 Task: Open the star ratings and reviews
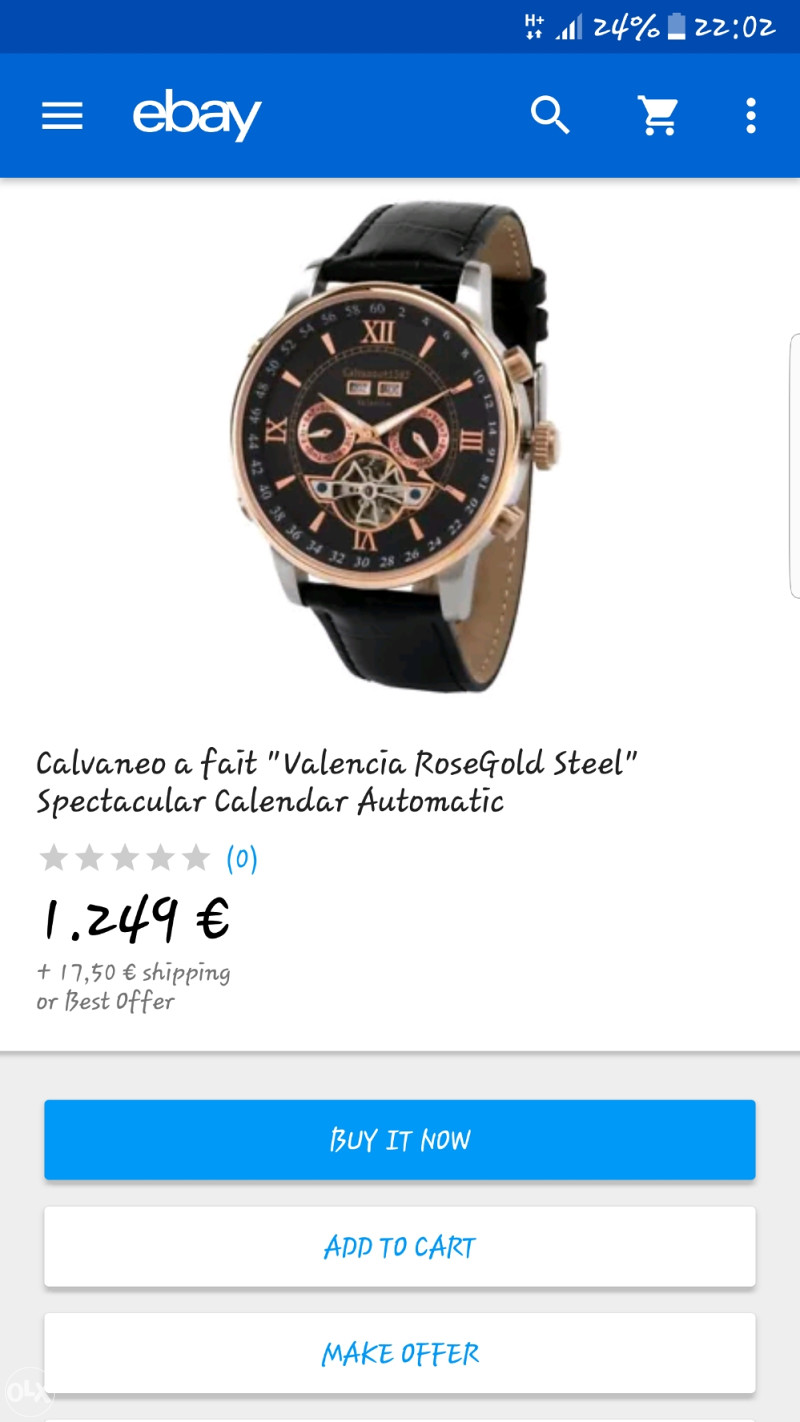[148, 858]
